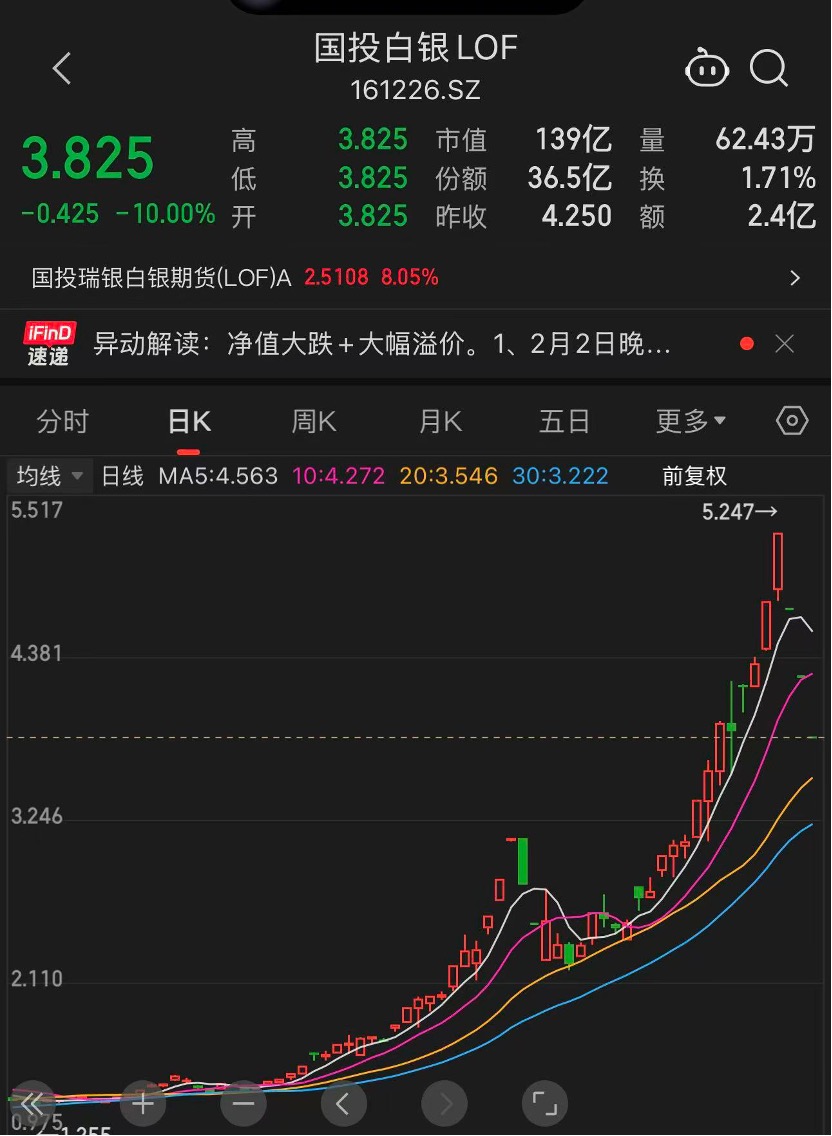Image resolution: width=832 pixels, height=1136 pixels.
Task: Switch to the 五日 tab
Action: (x=564, y=422)
